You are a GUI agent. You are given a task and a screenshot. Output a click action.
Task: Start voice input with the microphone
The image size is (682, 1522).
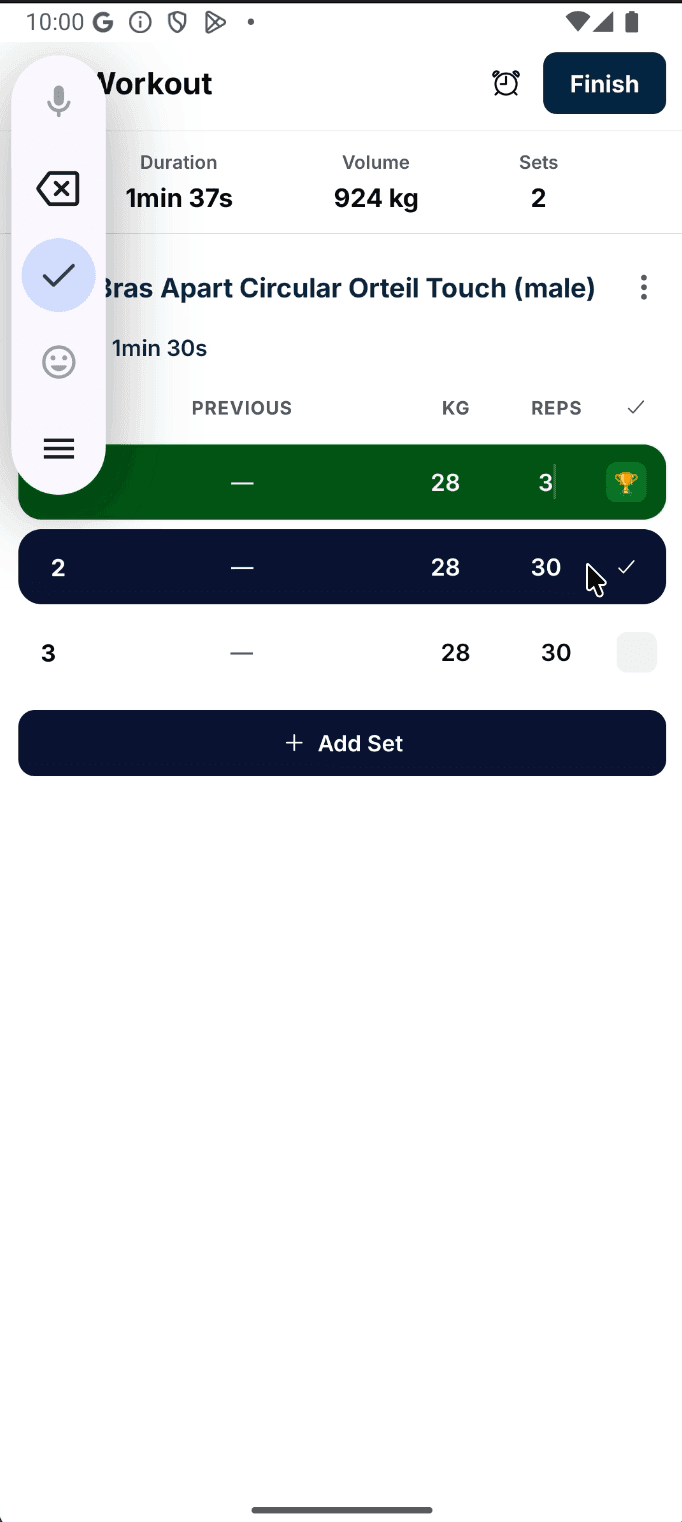pos(59,101)
